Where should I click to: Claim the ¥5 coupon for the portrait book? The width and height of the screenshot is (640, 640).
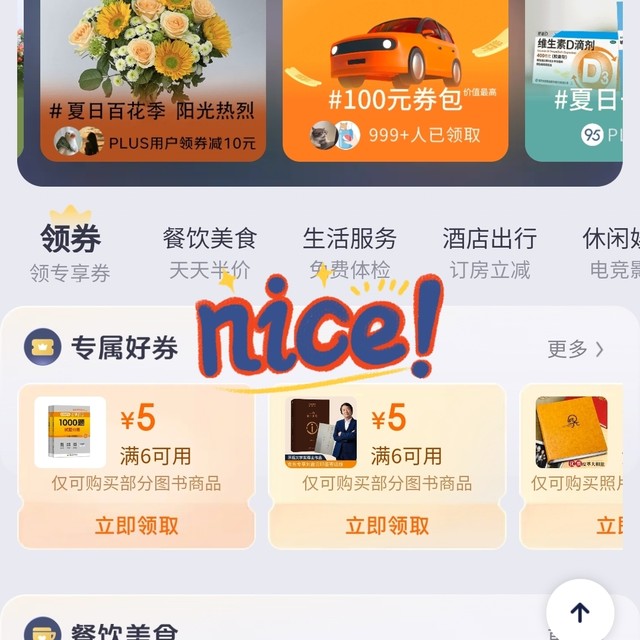pyautogui.click(x=387, y=525)
